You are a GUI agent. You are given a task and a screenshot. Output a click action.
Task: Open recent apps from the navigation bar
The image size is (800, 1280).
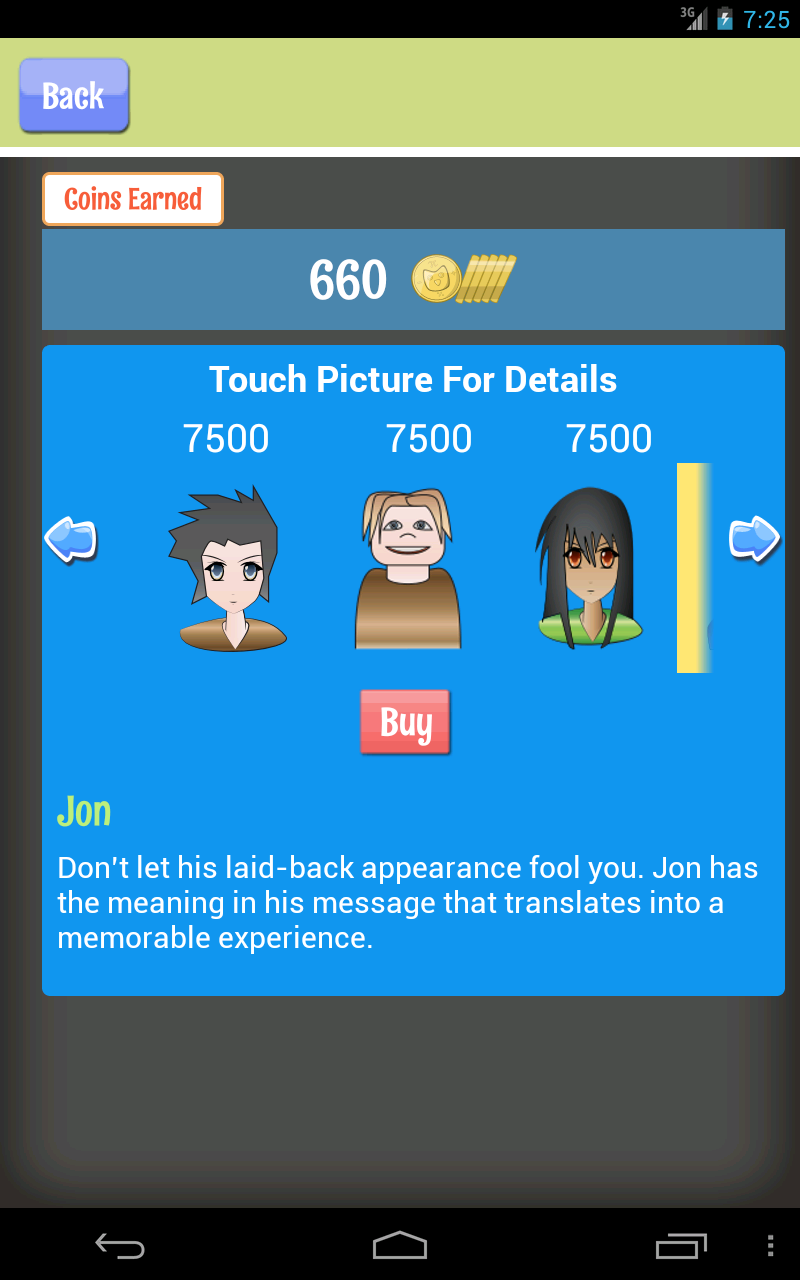[x=681, y=1245]
